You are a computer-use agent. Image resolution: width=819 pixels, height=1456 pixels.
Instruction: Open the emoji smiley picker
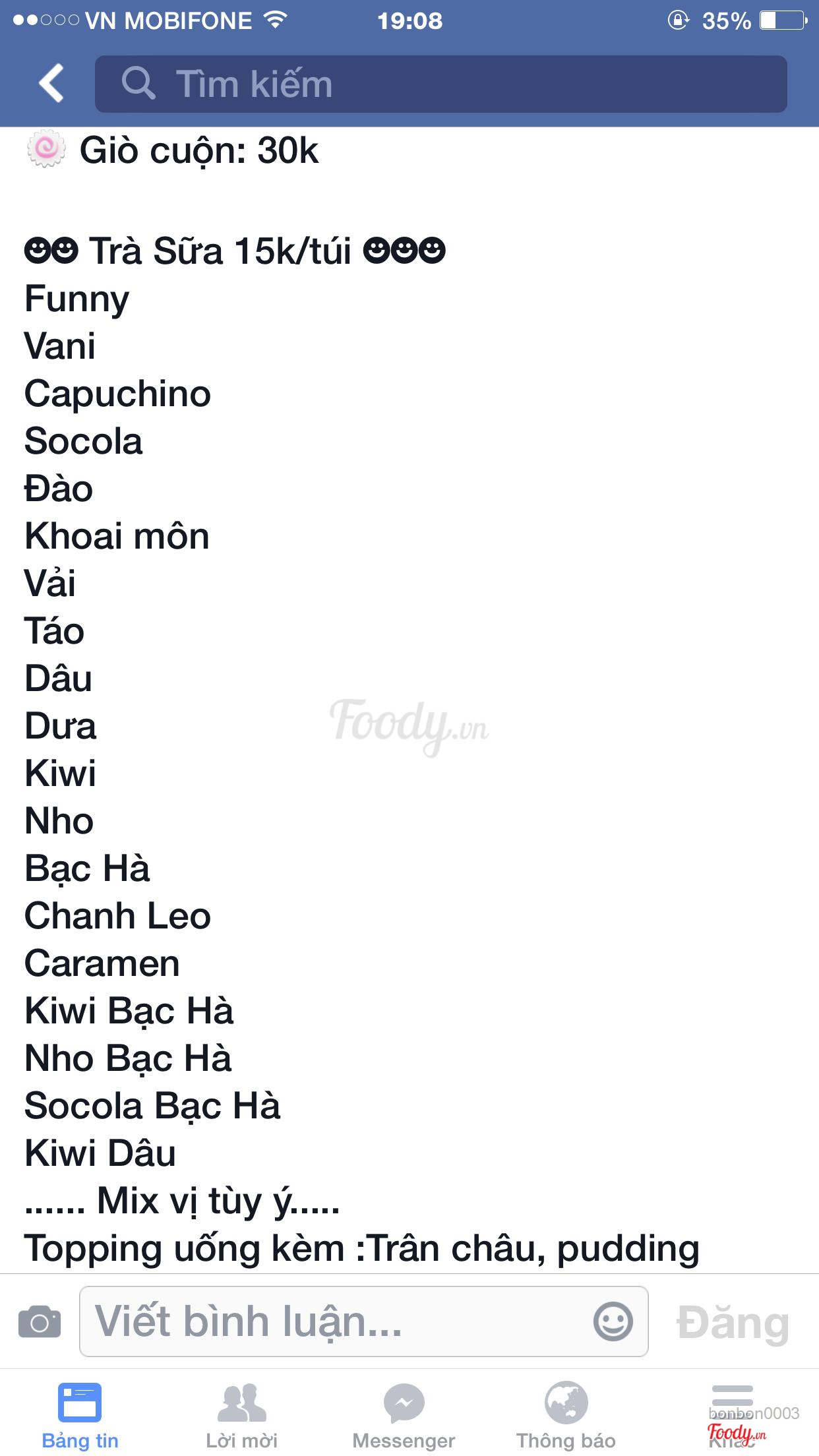pos(613,1321)
